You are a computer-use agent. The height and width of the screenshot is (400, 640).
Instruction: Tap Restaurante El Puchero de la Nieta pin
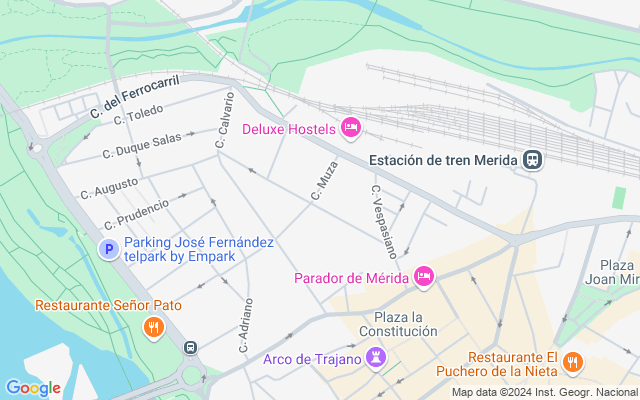tap(572, 360)
